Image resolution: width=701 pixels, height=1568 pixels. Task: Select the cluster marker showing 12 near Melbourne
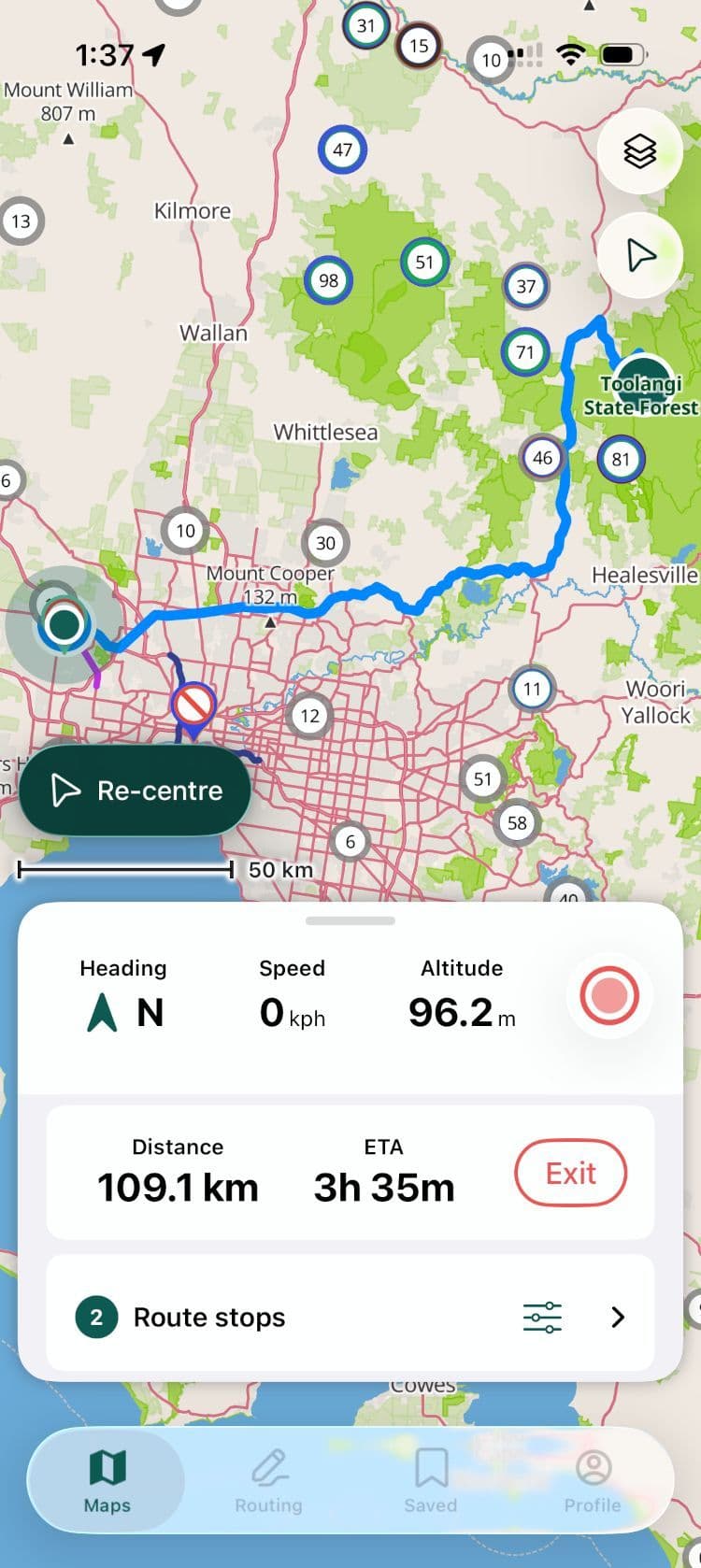308,716
